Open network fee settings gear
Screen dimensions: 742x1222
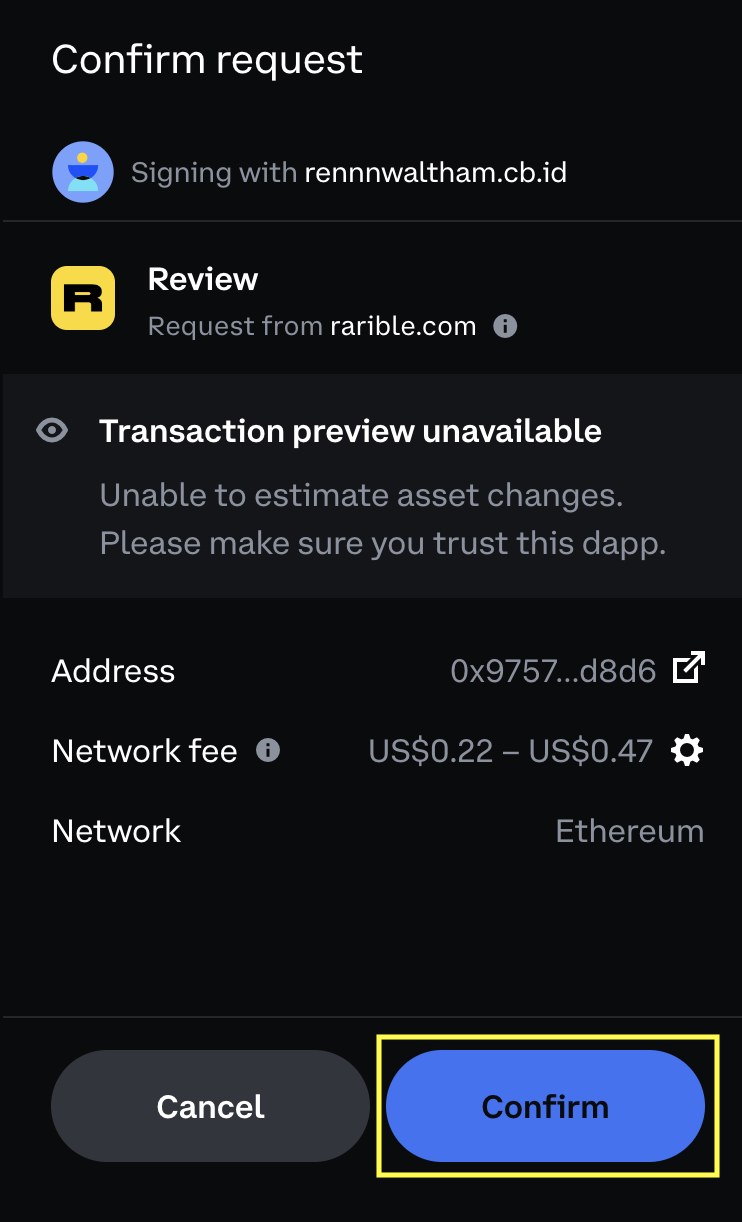tap(687, 750)
